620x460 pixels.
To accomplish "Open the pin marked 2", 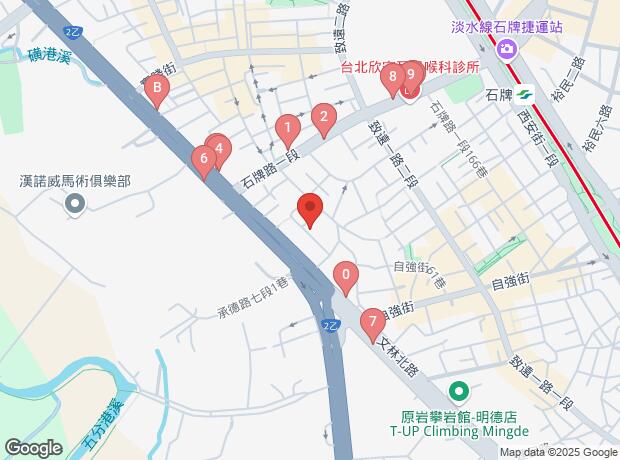I will (x=323, y=117).
